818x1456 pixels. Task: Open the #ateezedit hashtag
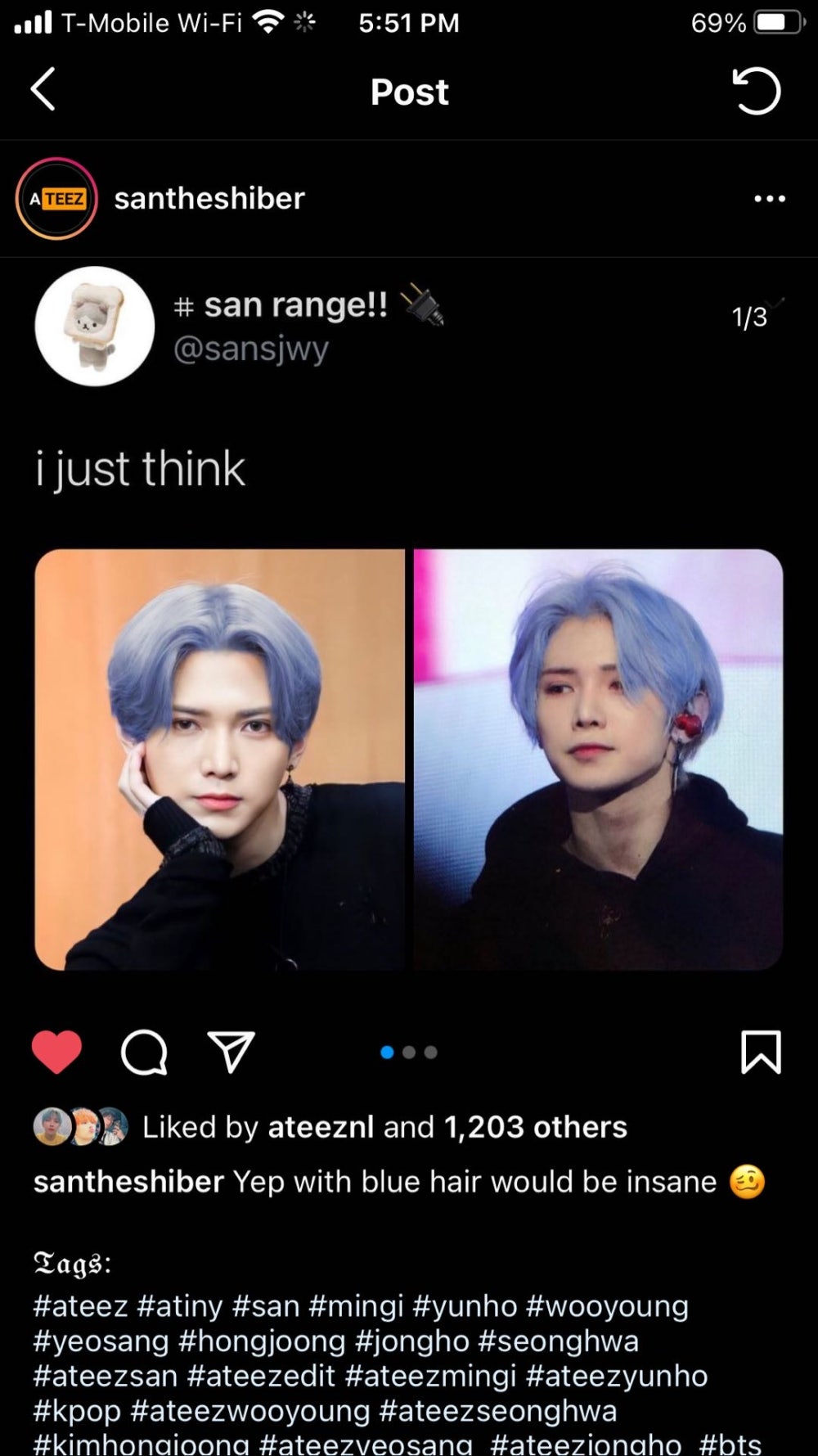(261, 1376)
